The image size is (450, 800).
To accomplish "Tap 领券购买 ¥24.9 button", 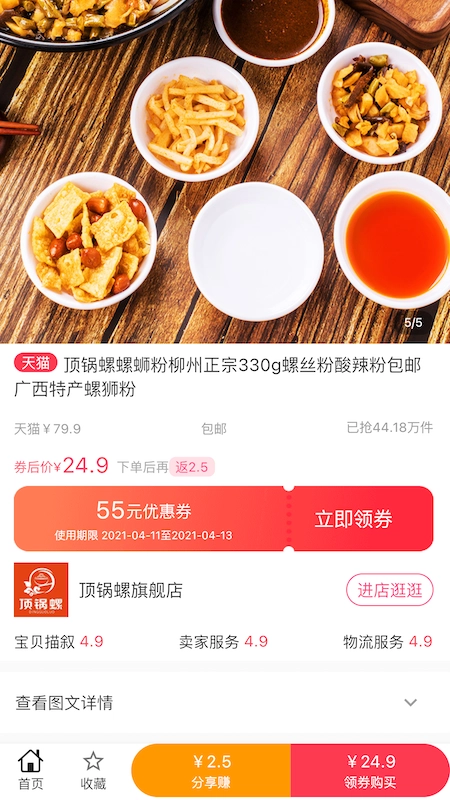I will (x=370, y=770).
